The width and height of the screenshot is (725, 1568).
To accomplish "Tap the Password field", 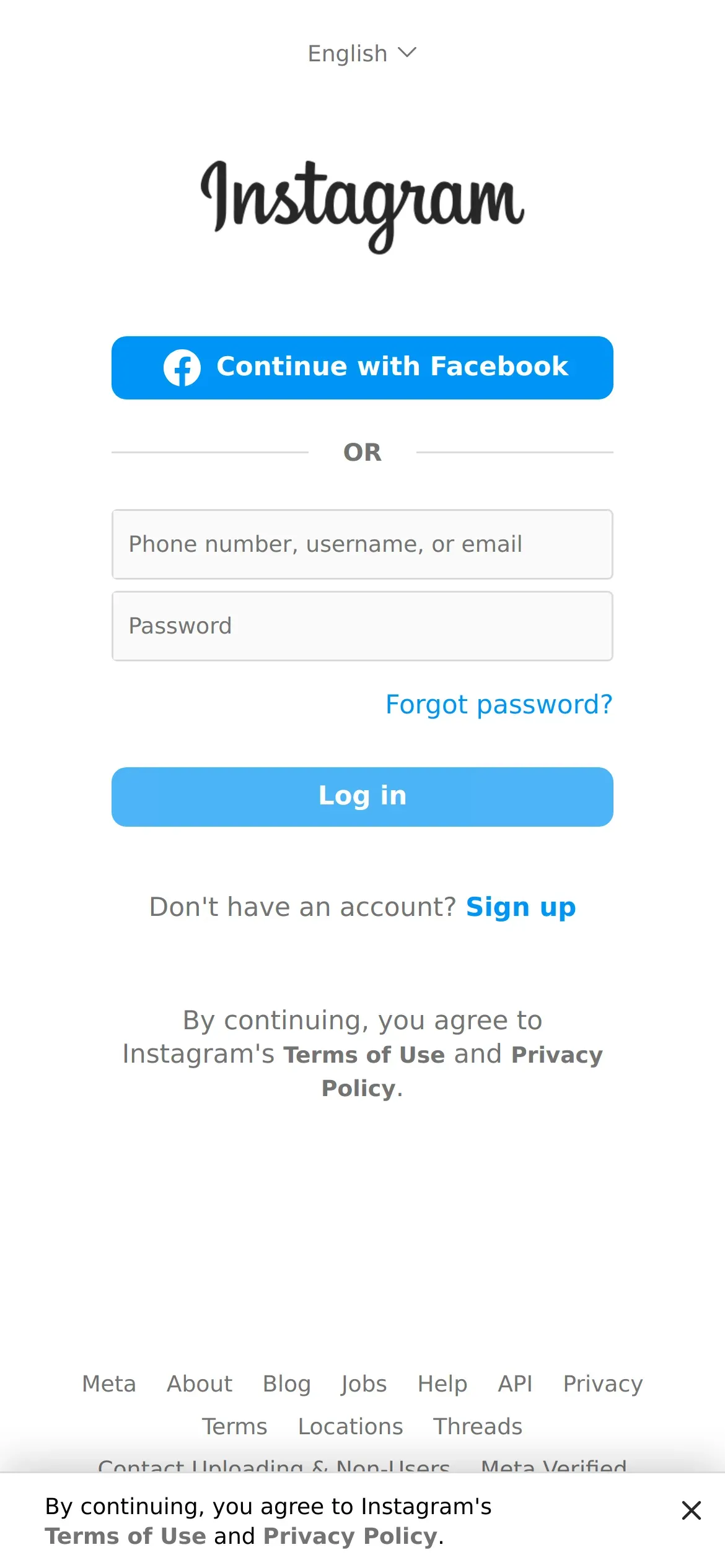I will coord(362,626).
